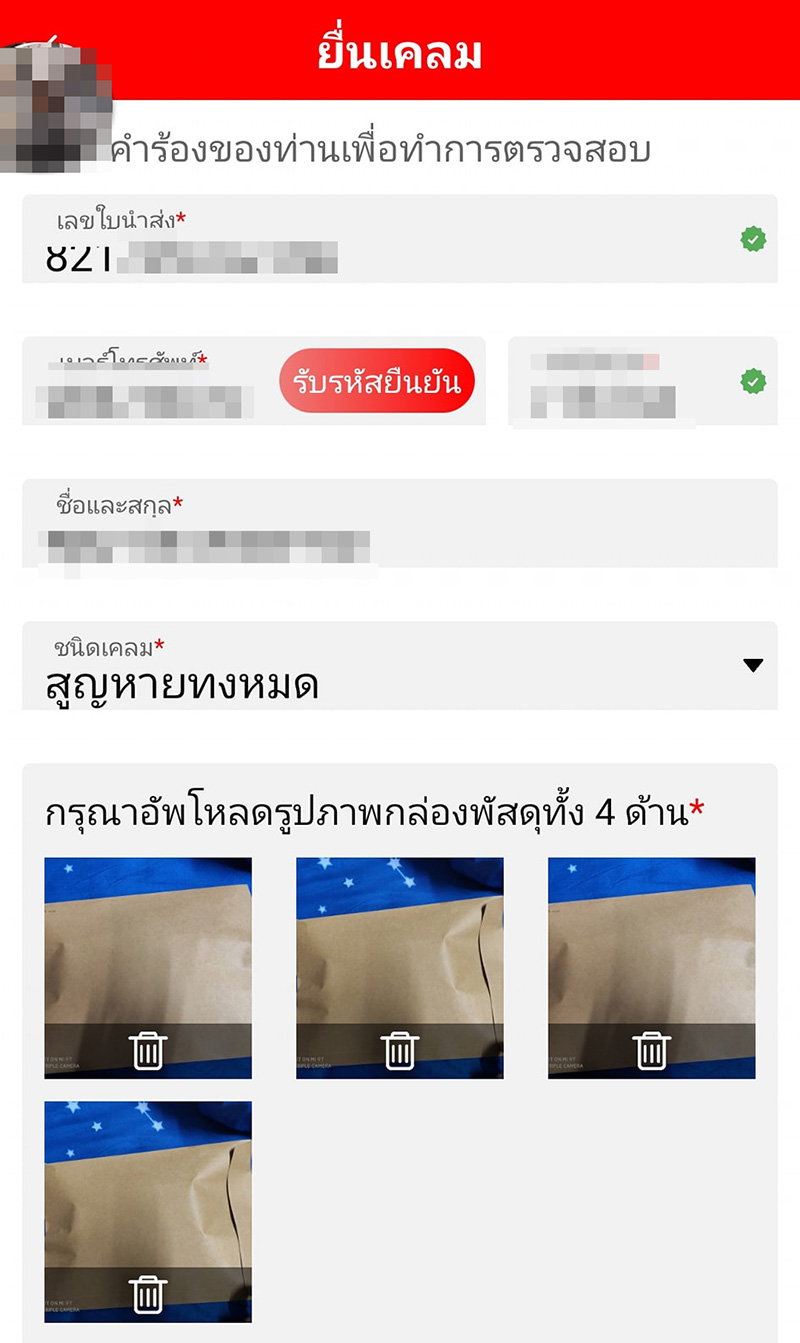
Task: Tap the trash icon on the bottom-left photo
Action: tap(148, 1294)
